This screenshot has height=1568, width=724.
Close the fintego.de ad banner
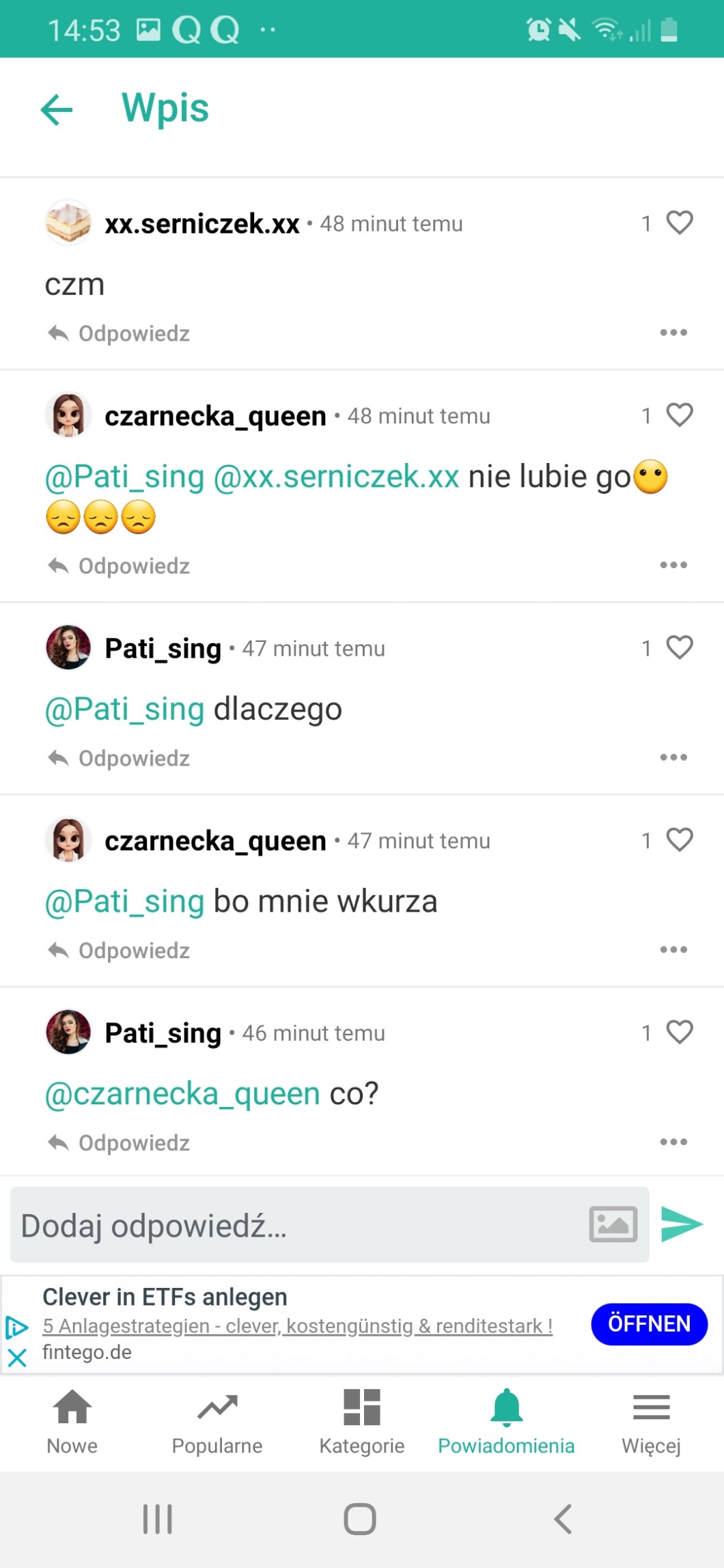[x=17, y=1357]
